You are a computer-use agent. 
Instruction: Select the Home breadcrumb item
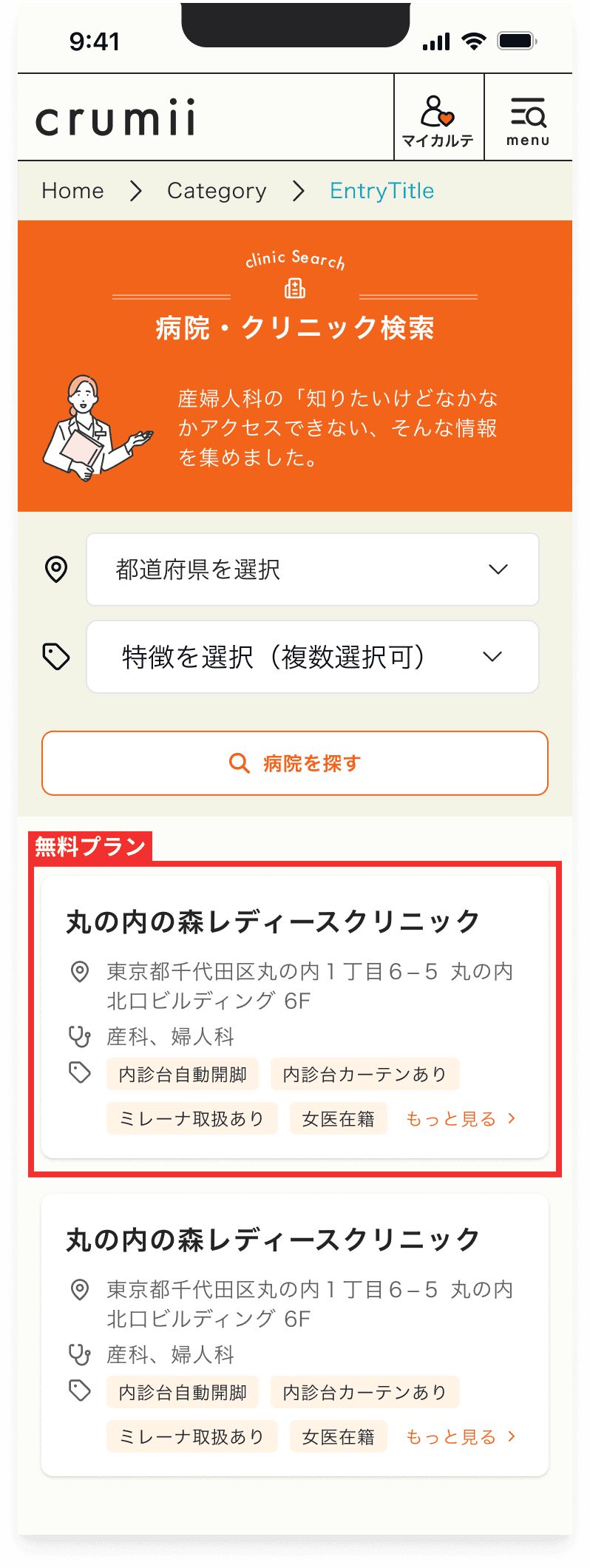[72, 191]
